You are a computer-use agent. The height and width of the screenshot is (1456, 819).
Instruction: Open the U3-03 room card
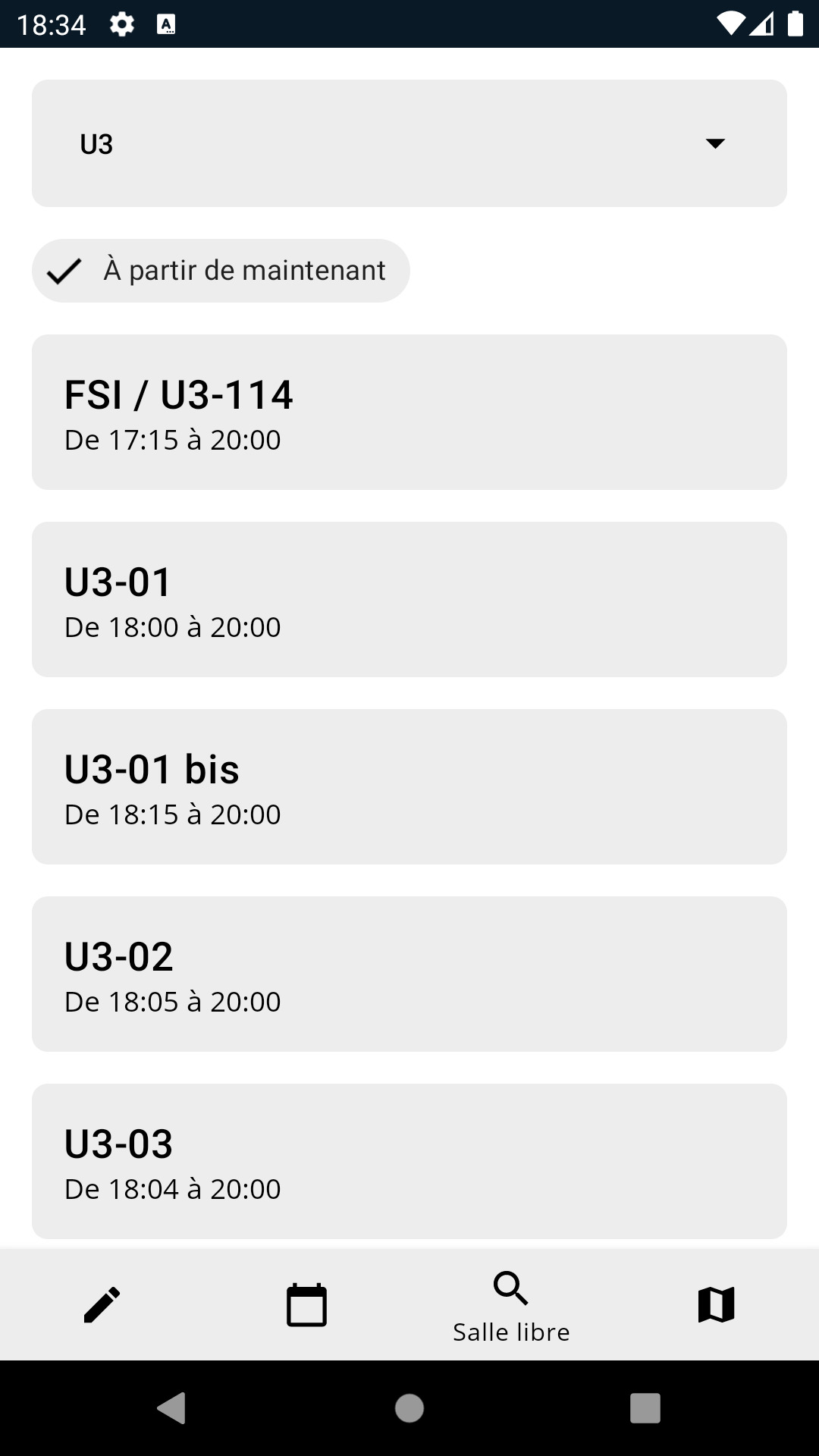409,1161
